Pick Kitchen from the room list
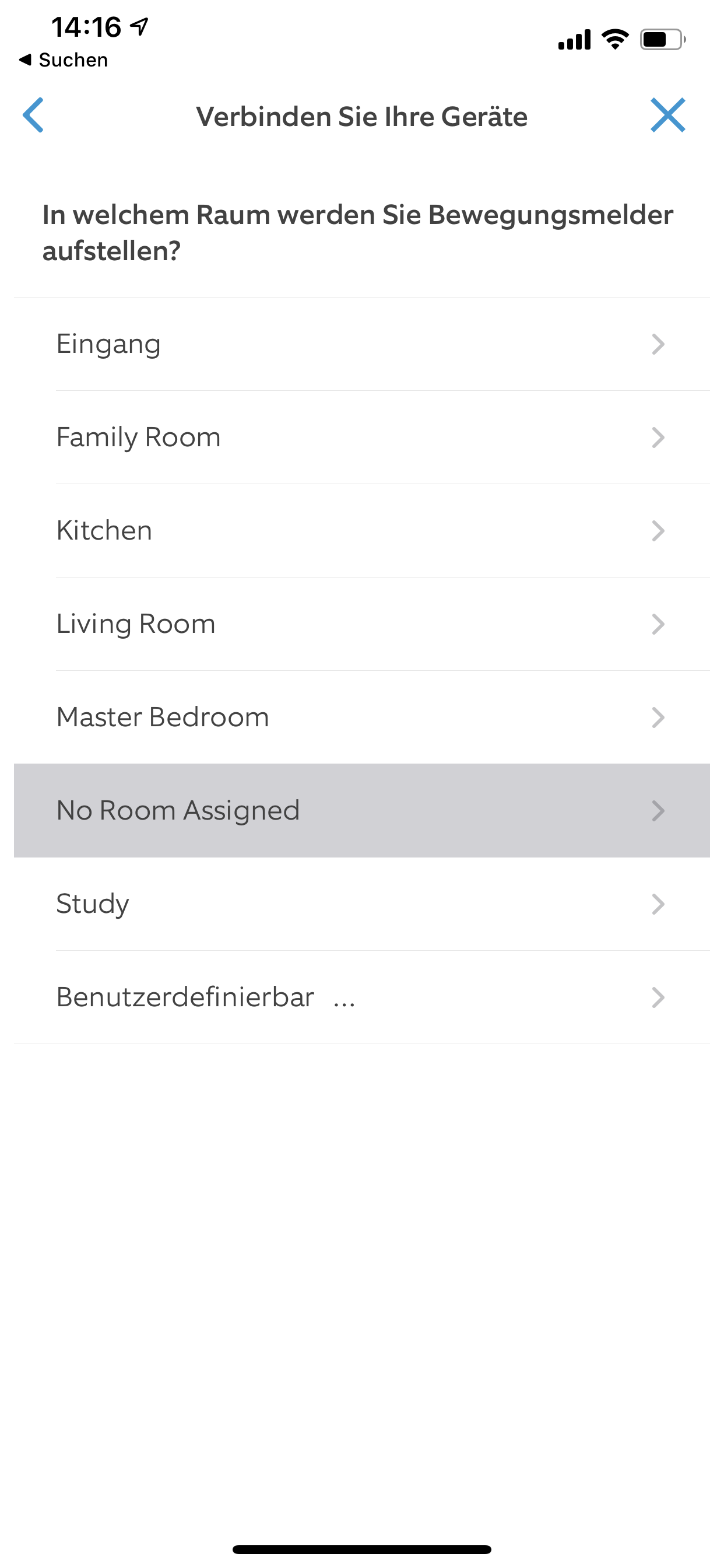This screenshot has width=724, height=1568. 361,531
